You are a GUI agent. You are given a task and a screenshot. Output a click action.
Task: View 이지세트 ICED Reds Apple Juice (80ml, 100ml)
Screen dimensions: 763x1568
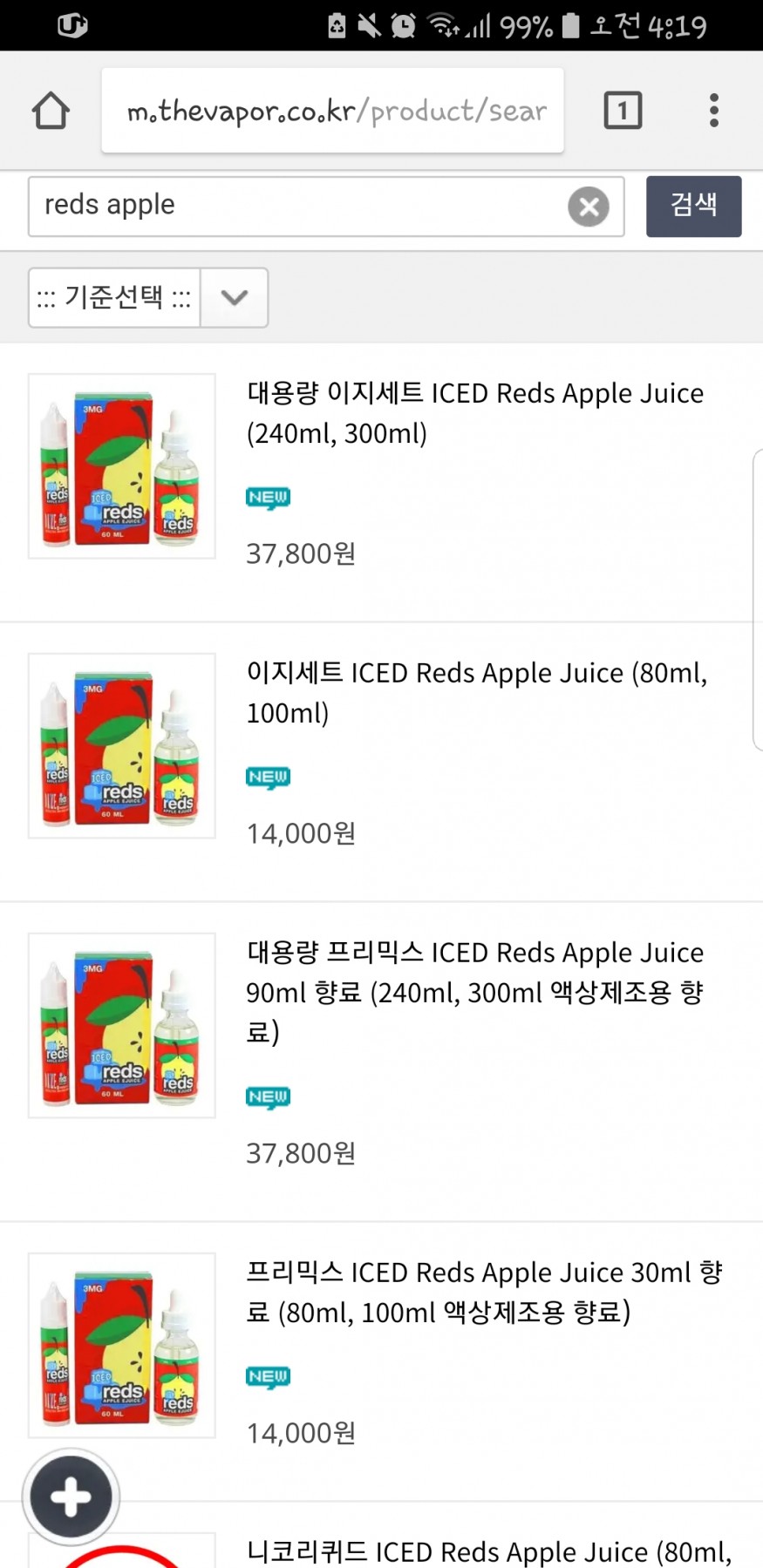(x=476, y=693)
